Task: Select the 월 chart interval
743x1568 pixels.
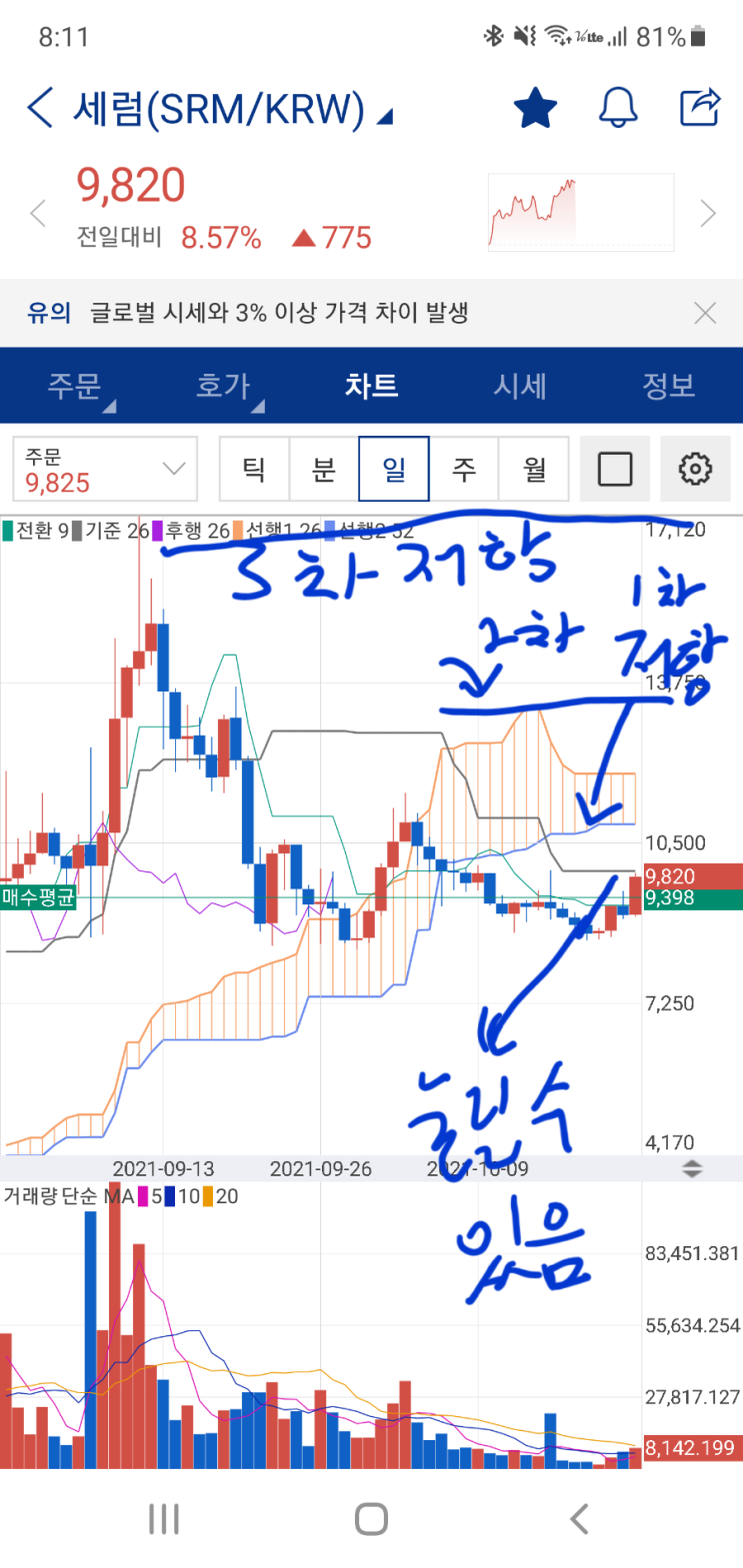Action: [534, 469]
